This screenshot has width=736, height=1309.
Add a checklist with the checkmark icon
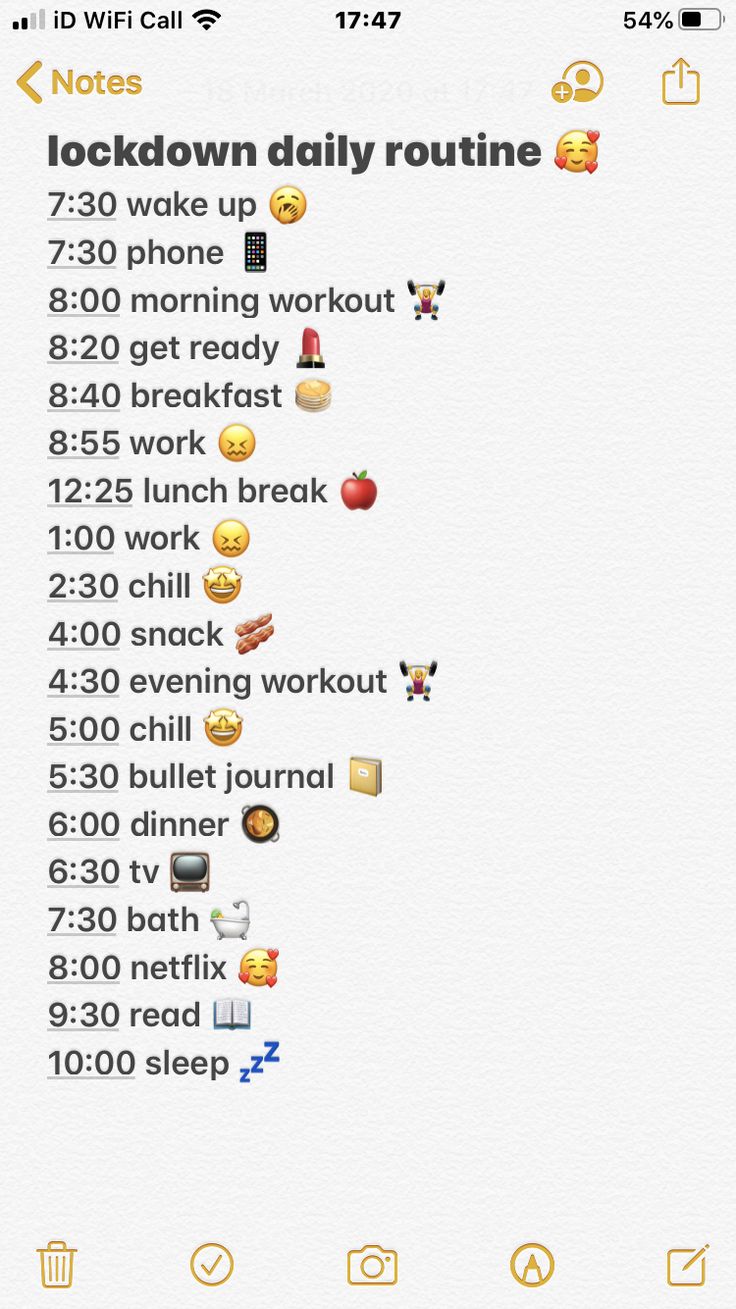pyautogui.click(x=212, y=1265)
